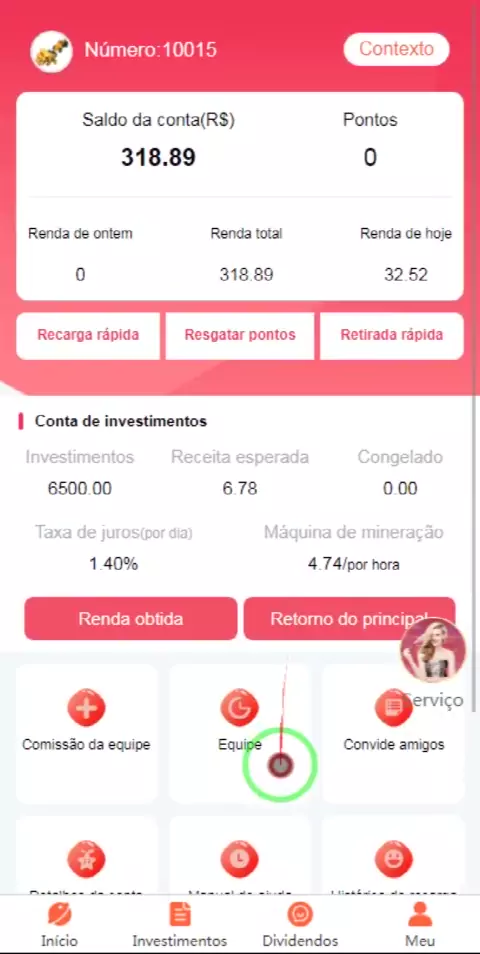Open the Convide amigos card
Viewport: 480px width, 954px height.
pyautogui.click(x=394, y=734)
